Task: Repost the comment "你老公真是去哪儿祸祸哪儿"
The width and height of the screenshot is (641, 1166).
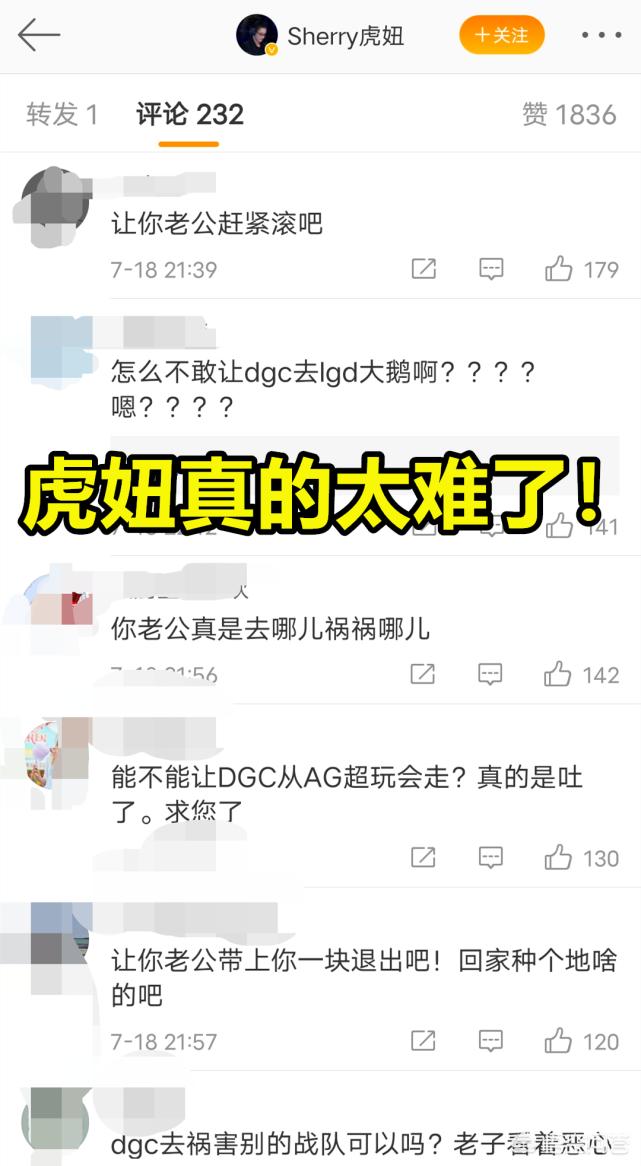Action: pos(424,675)
